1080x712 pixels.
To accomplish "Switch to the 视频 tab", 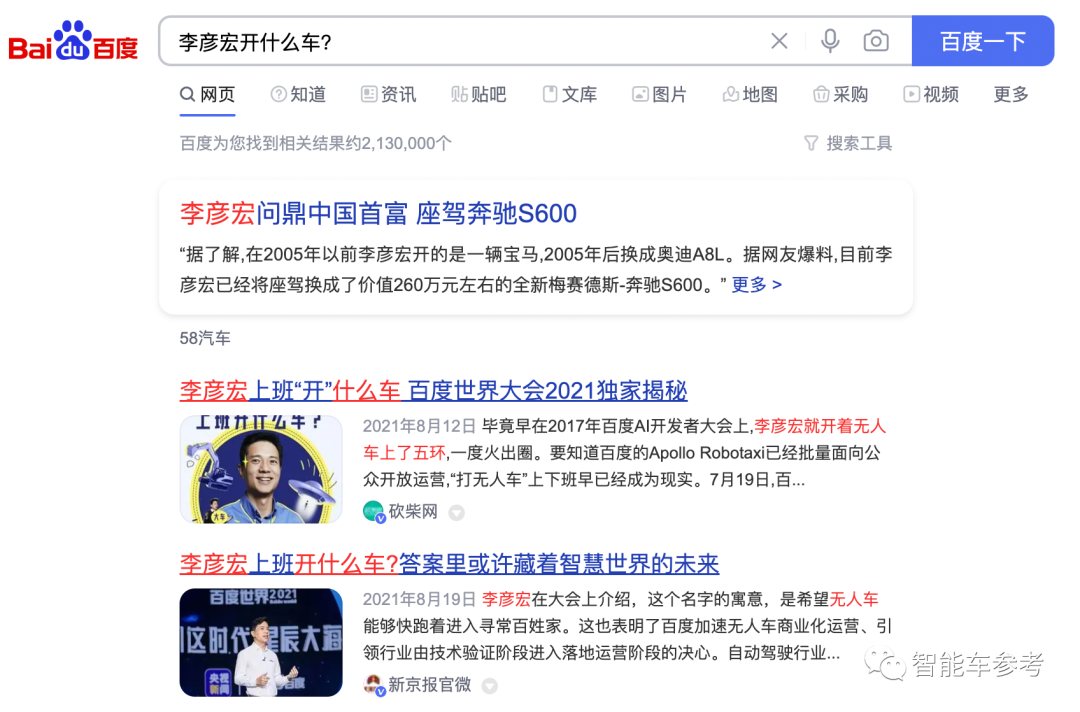I will point(931,95).
